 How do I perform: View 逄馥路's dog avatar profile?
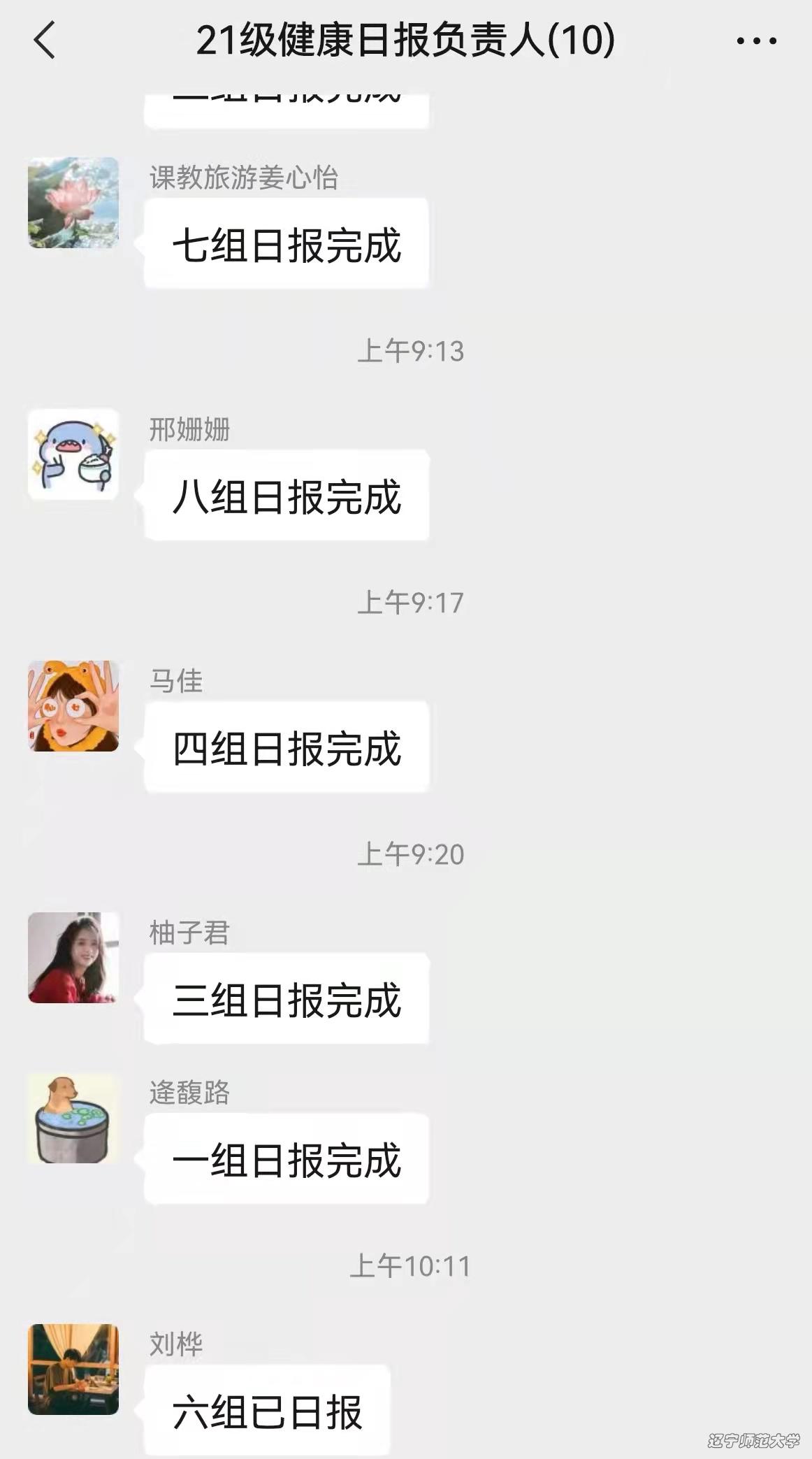click(73, 1119)
